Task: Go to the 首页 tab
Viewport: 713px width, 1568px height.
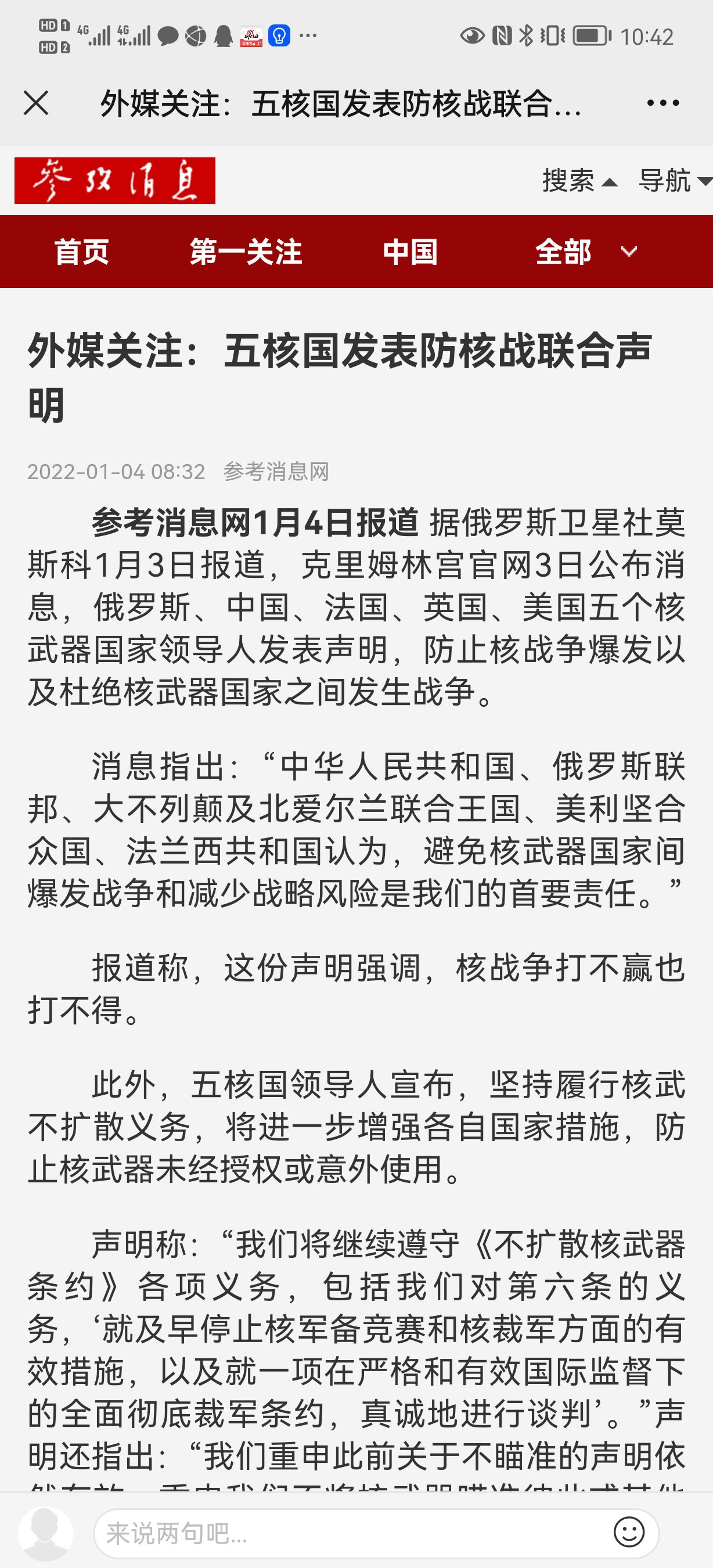Action: [x=81, y=251]
